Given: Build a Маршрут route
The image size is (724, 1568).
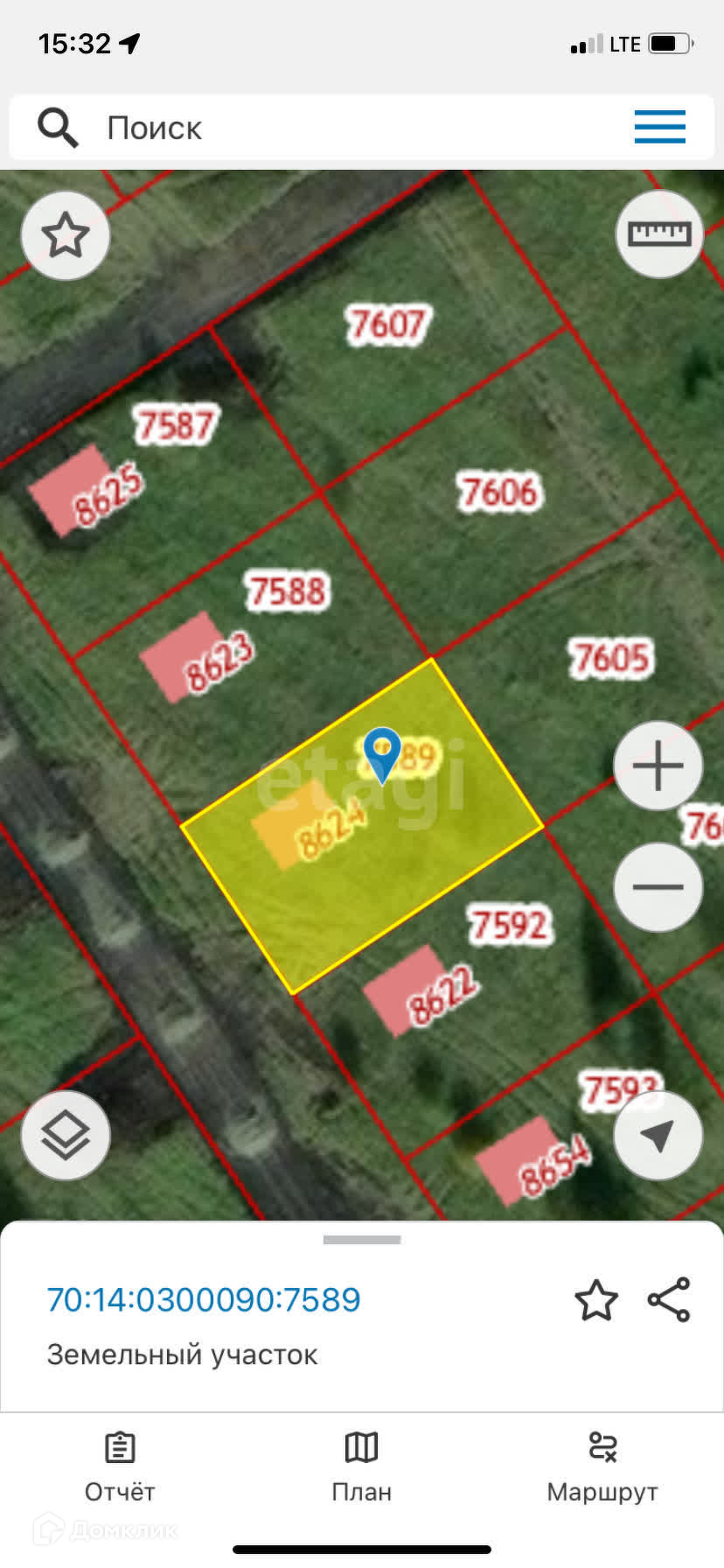Looking at the screenshot, I should pos(602,1467).
